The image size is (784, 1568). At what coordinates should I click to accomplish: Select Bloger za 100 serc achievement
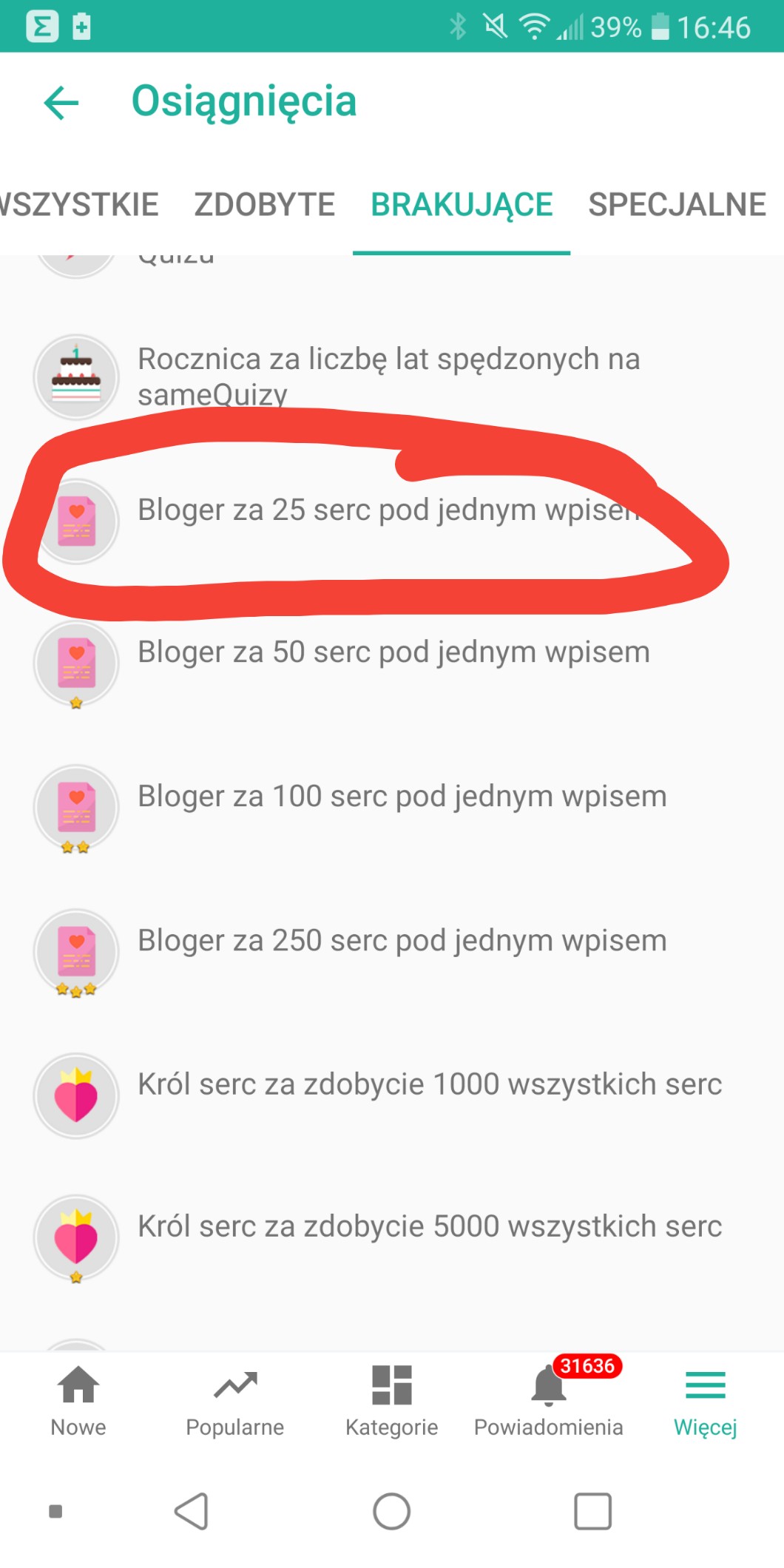[x=402, y=797]
